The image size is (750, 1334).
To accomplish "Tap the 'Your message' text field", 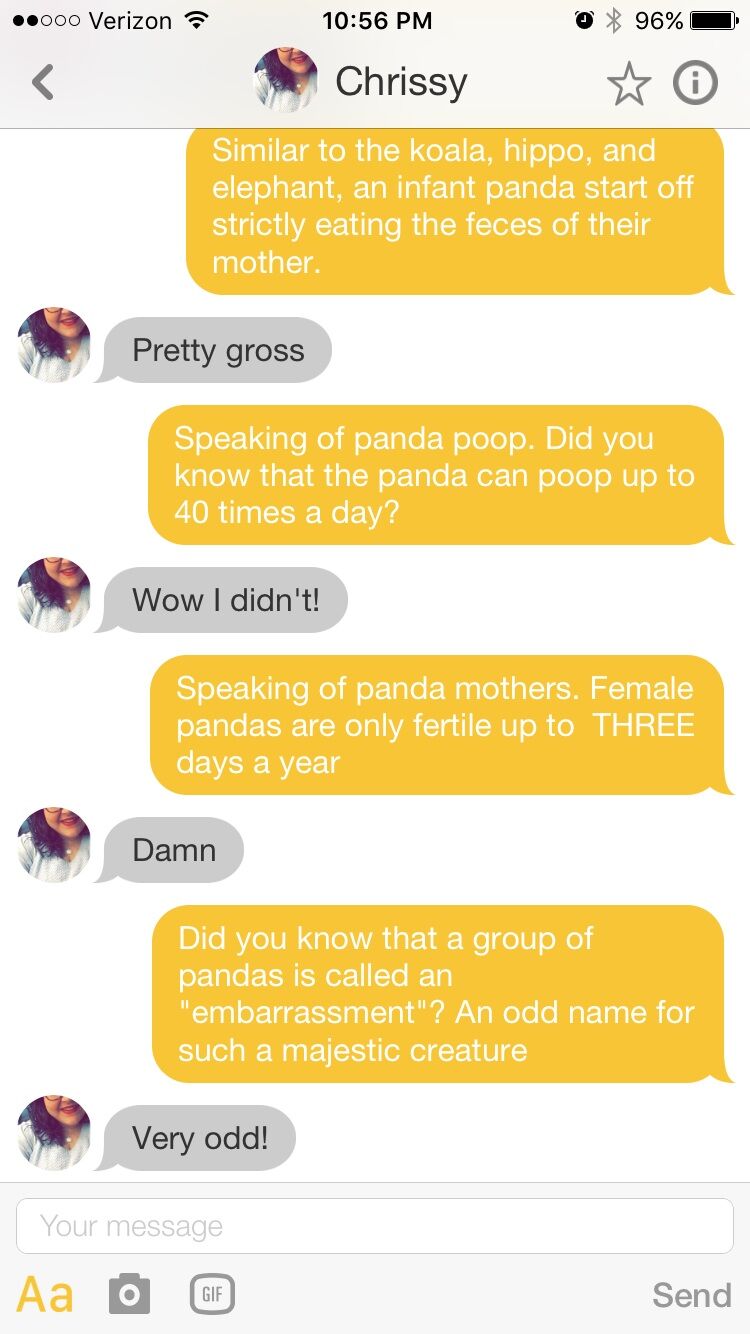I will pyautogui.click(x=375, y=1226).
